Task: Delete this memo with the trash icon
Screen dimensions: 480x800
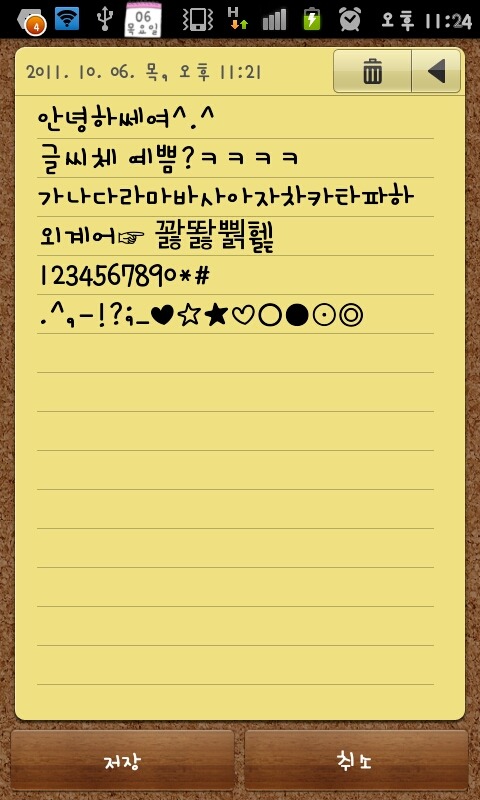Action: coord(372,71)
